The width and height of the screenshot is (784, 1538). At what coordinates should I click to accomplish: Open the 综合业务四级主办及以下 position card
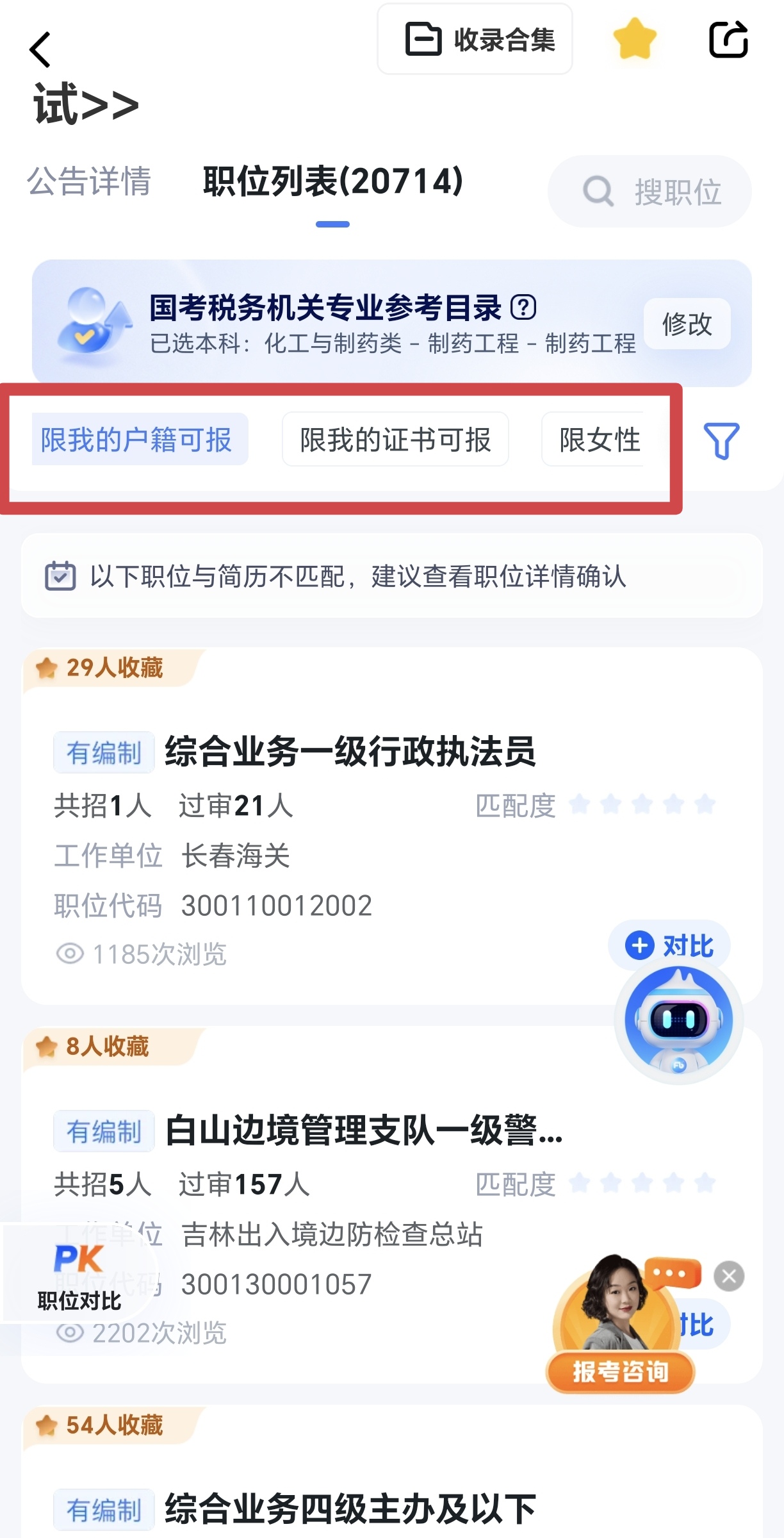pyautogui.click(x=350, y=1509)
